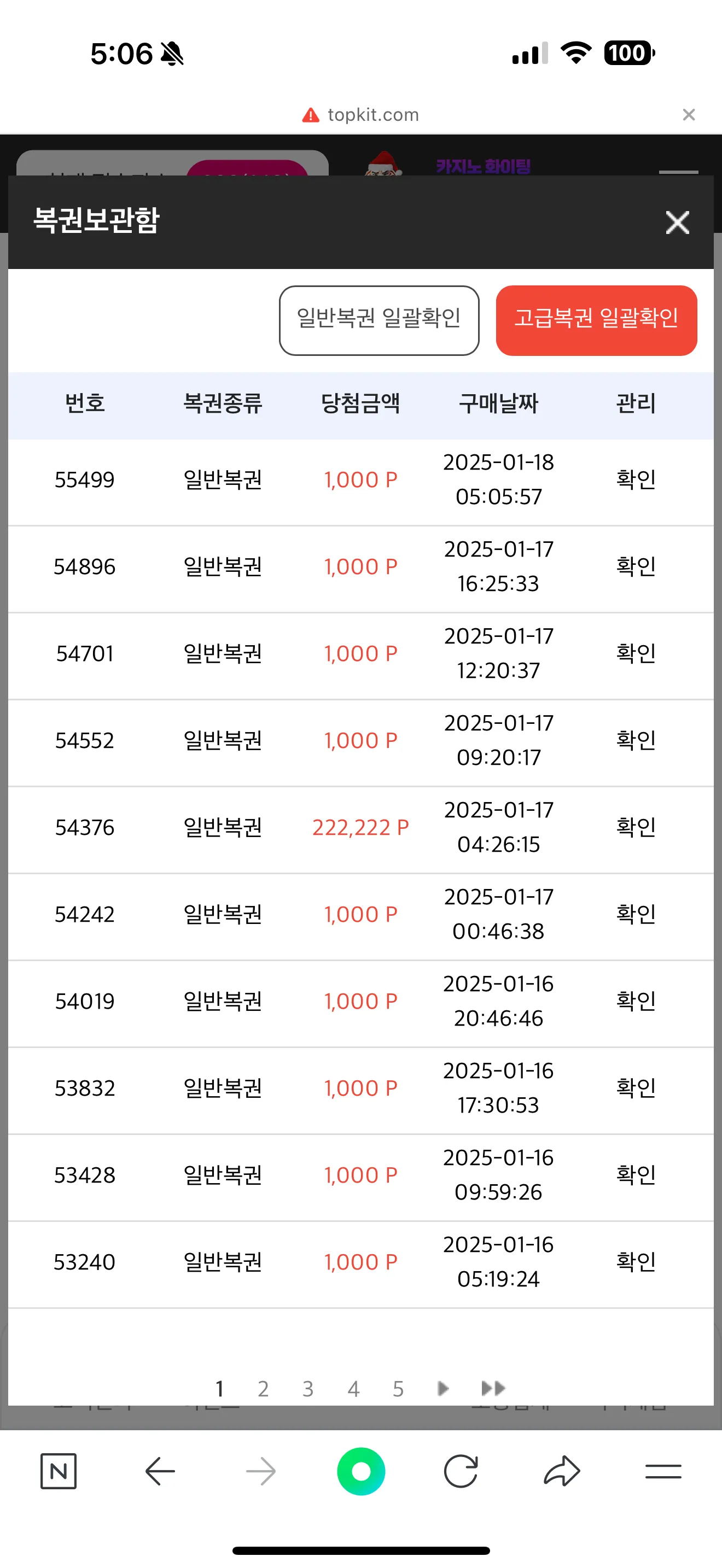Image resolution: width=722 pixels, height=1568 pixels.
Task: Tap 확인 for ticket 53240
Action: click(x=636, y=1262)
